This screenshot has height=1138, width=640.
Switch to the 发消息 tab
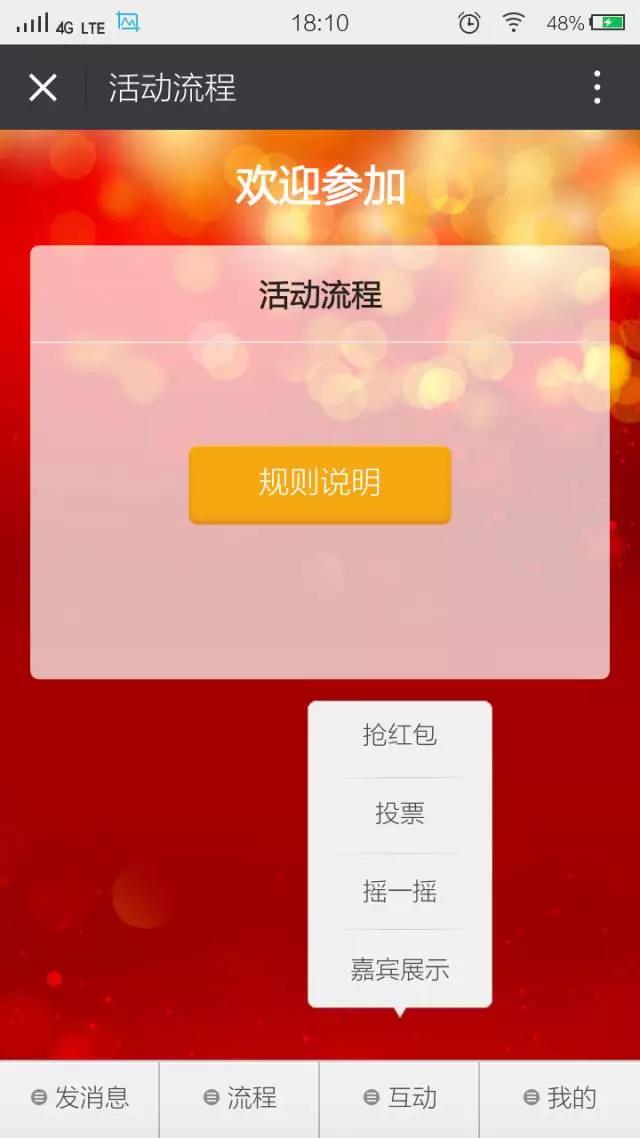click(x=80, y=1098)
